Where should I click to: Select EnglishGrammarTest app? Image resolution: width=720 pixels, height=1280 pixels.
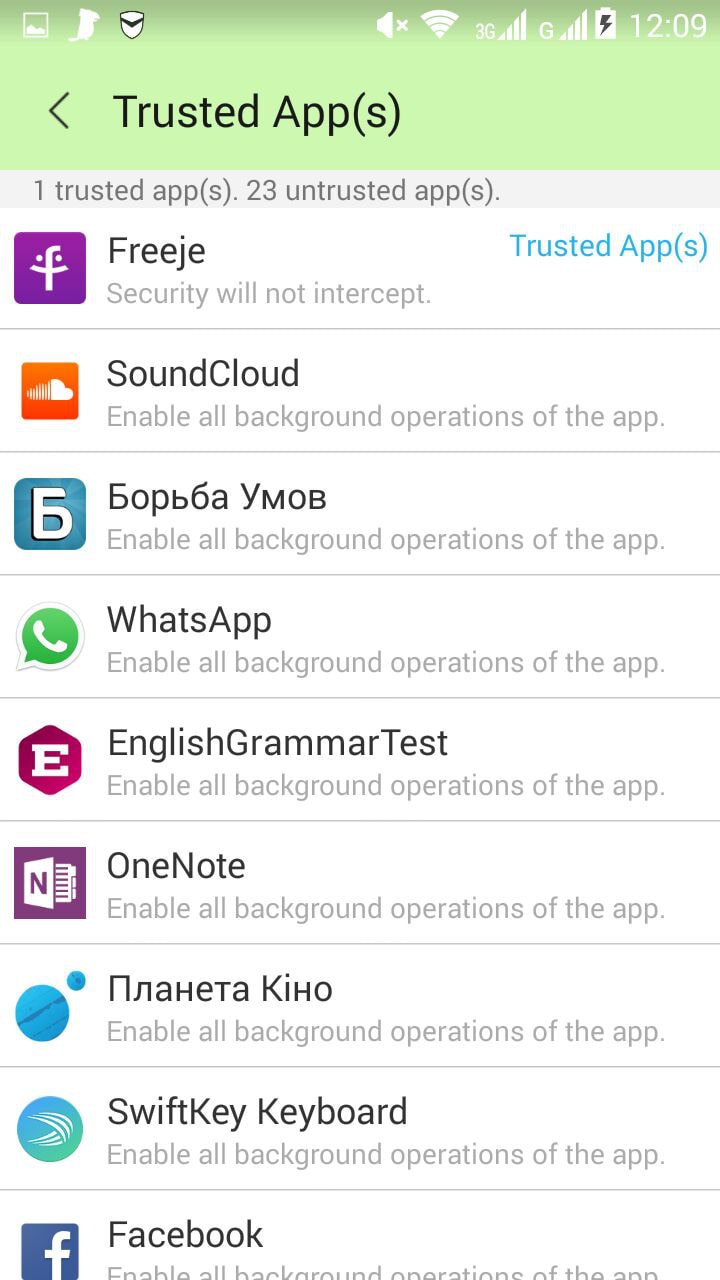pyautogui.click(x=360, y=760)
